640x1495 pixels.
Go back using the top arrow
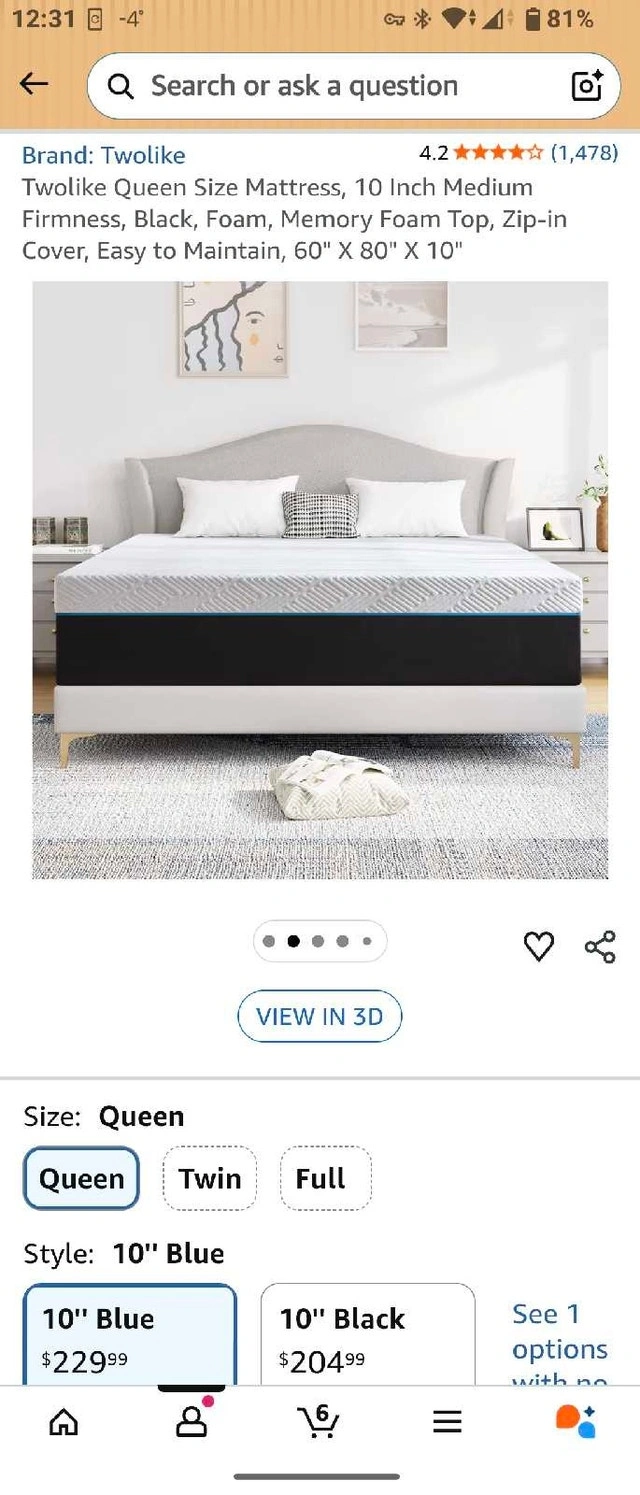click(x=34, y=84)
